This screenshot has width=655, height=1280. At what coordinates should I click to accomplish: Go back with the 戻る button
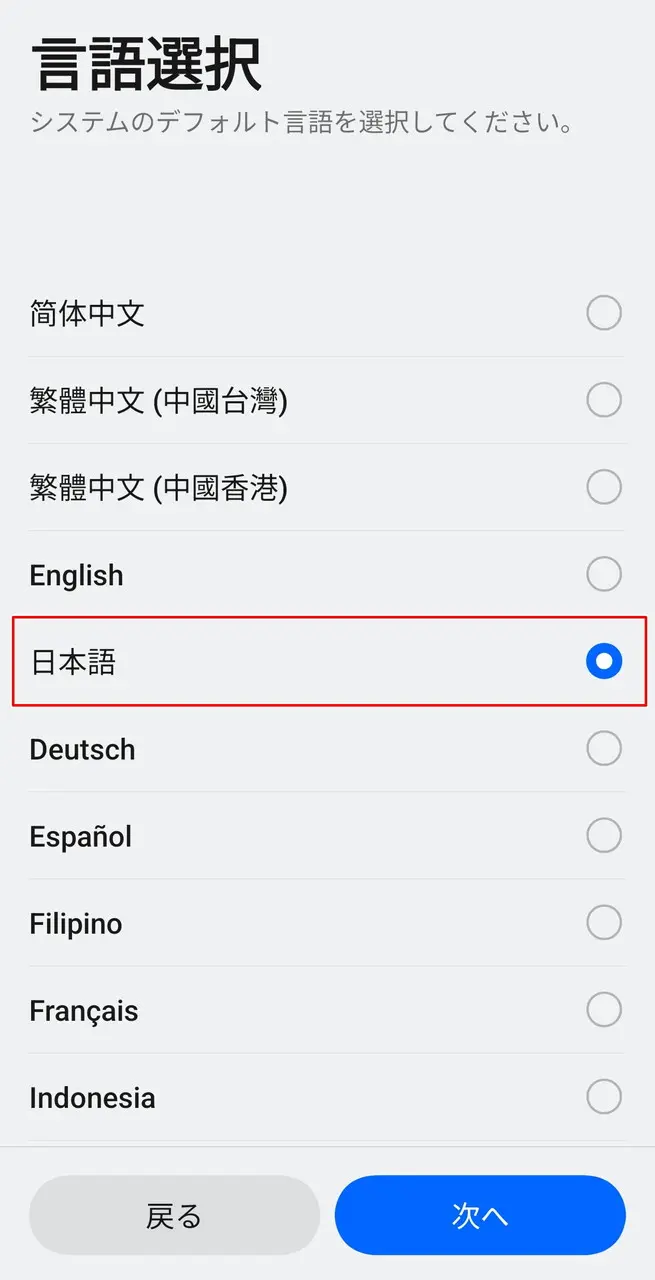click(174, 1215)
